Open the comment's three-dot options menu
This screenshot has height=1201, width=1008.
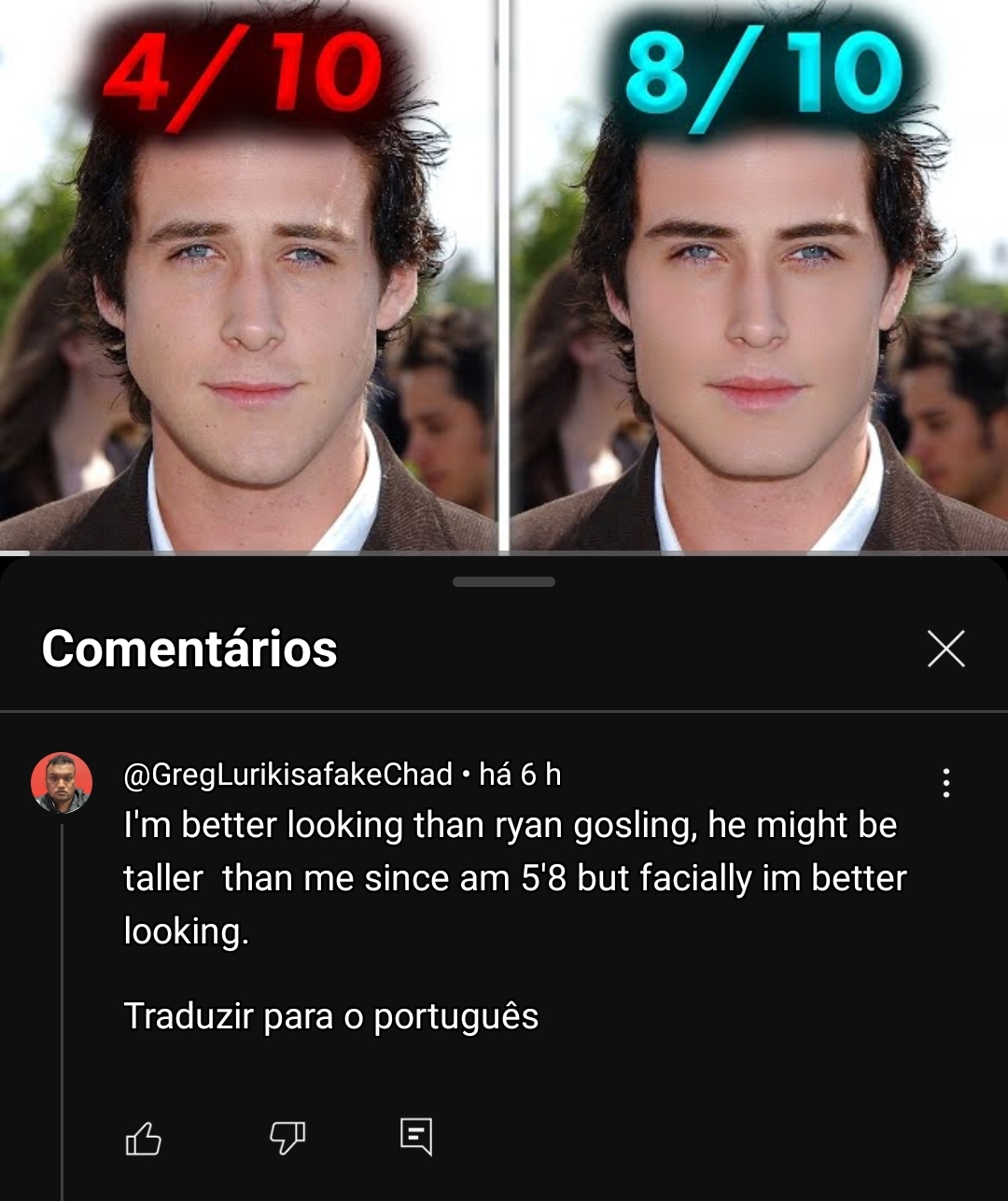click(946, 782)
